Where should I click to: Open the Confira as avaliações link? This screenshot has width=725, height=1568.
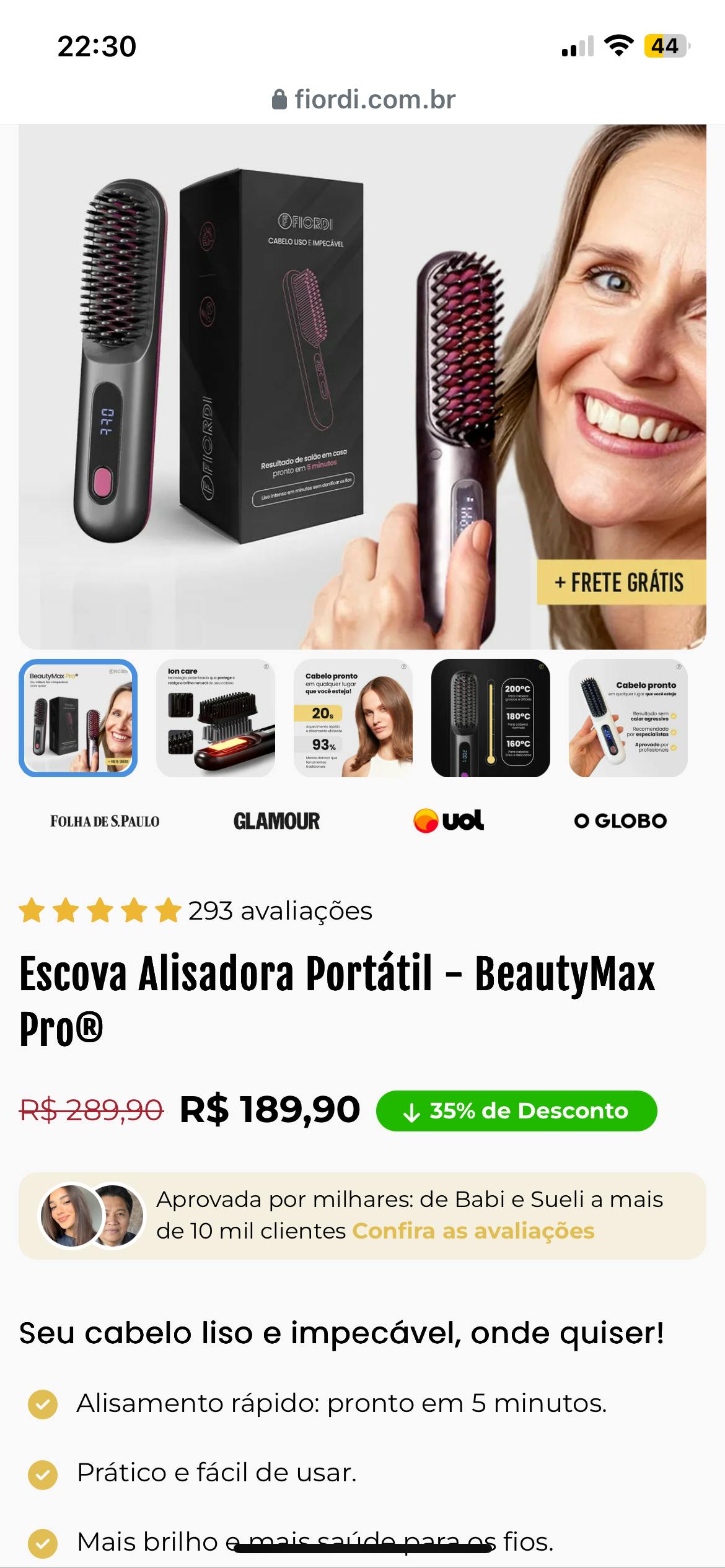pos(473,1230)
